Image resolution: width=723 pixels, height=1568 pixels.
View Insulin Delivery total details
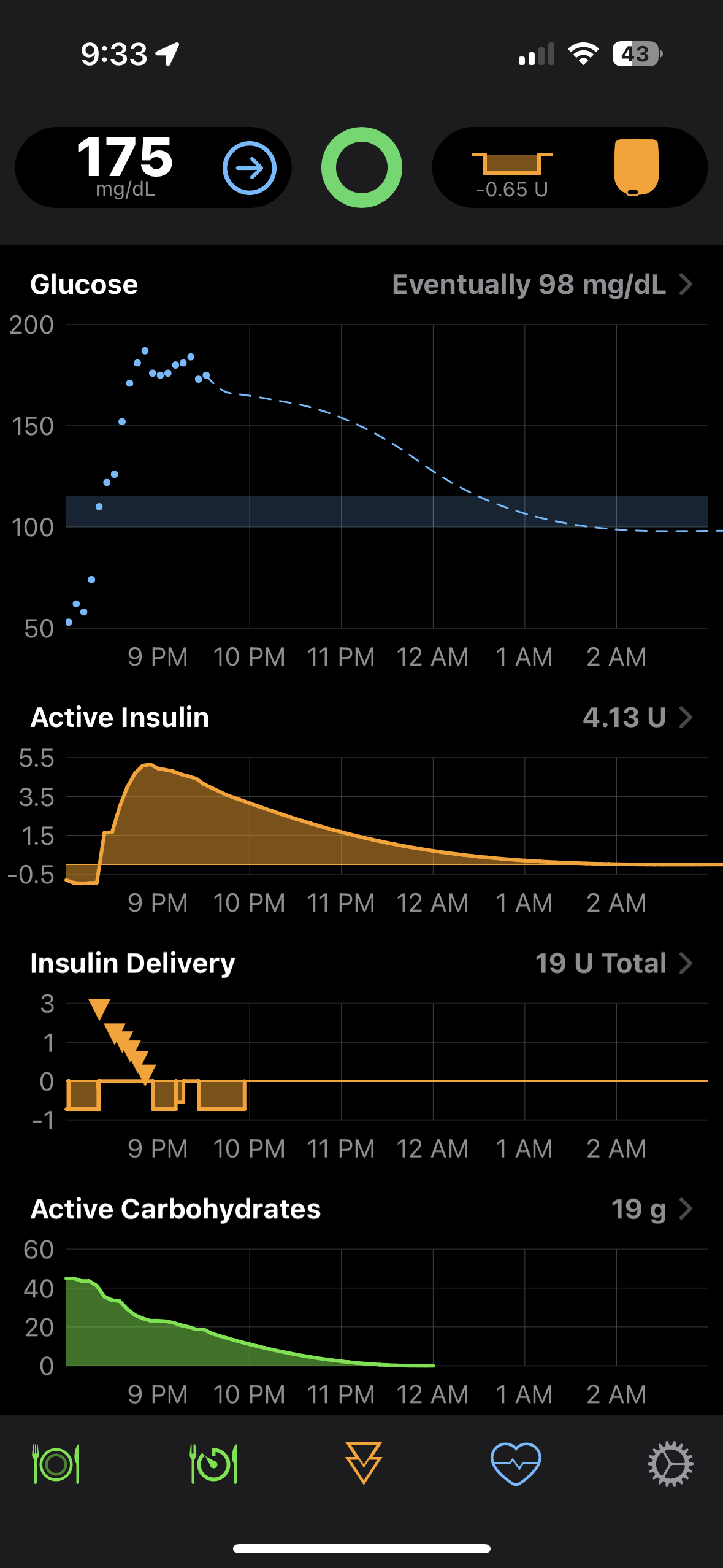[613, 963]
